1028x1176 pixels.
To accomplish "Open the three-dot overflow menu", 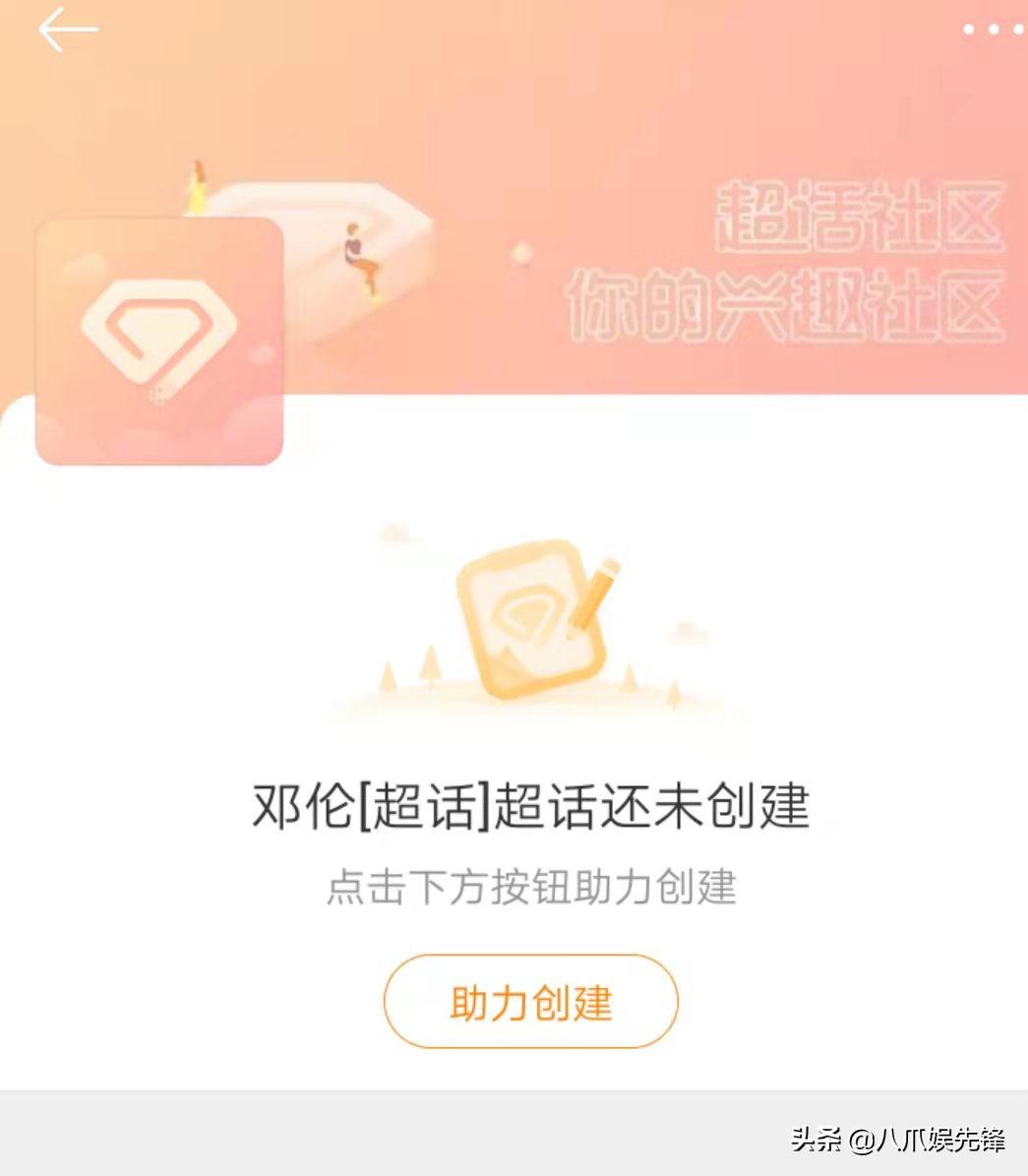I will pos(994,30).
